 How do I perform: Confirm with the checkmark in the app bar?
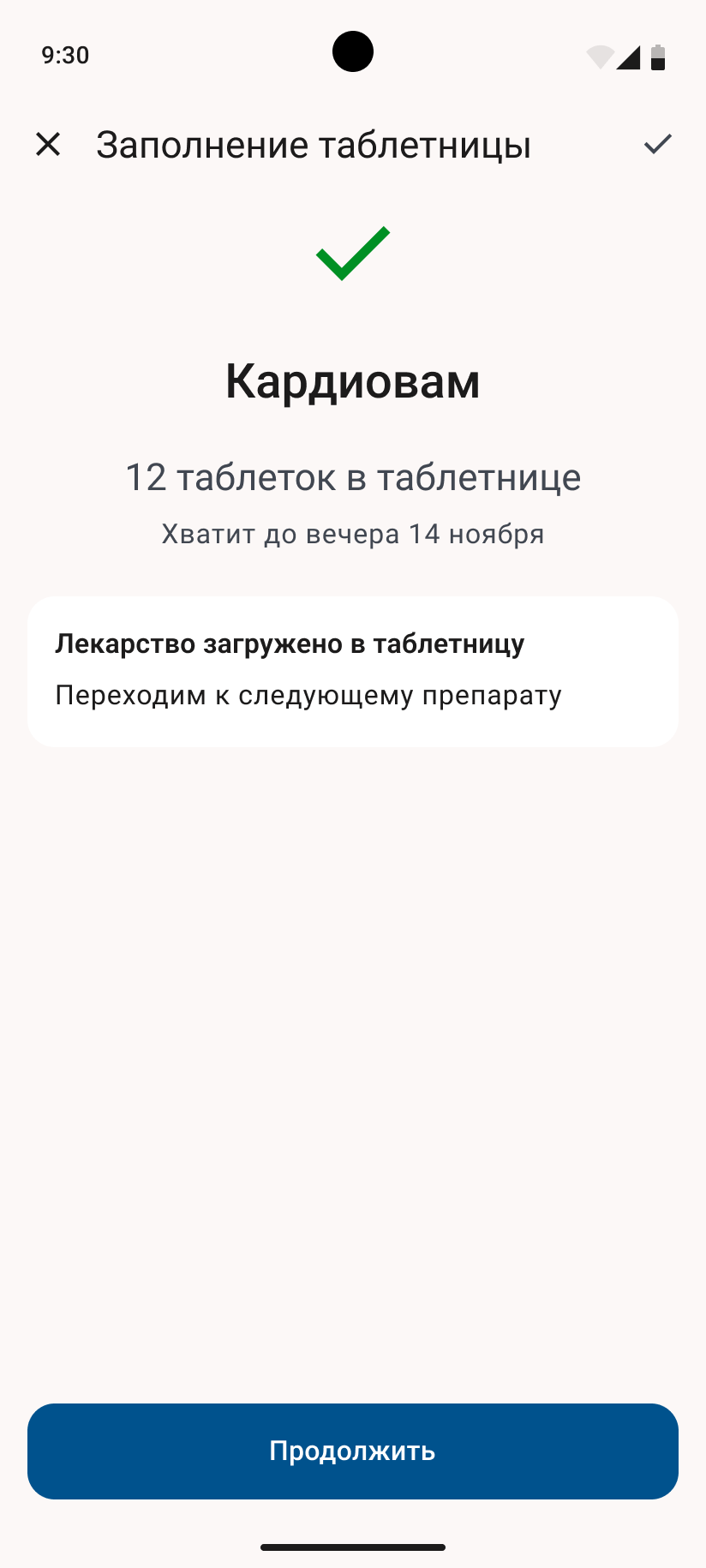657,144
